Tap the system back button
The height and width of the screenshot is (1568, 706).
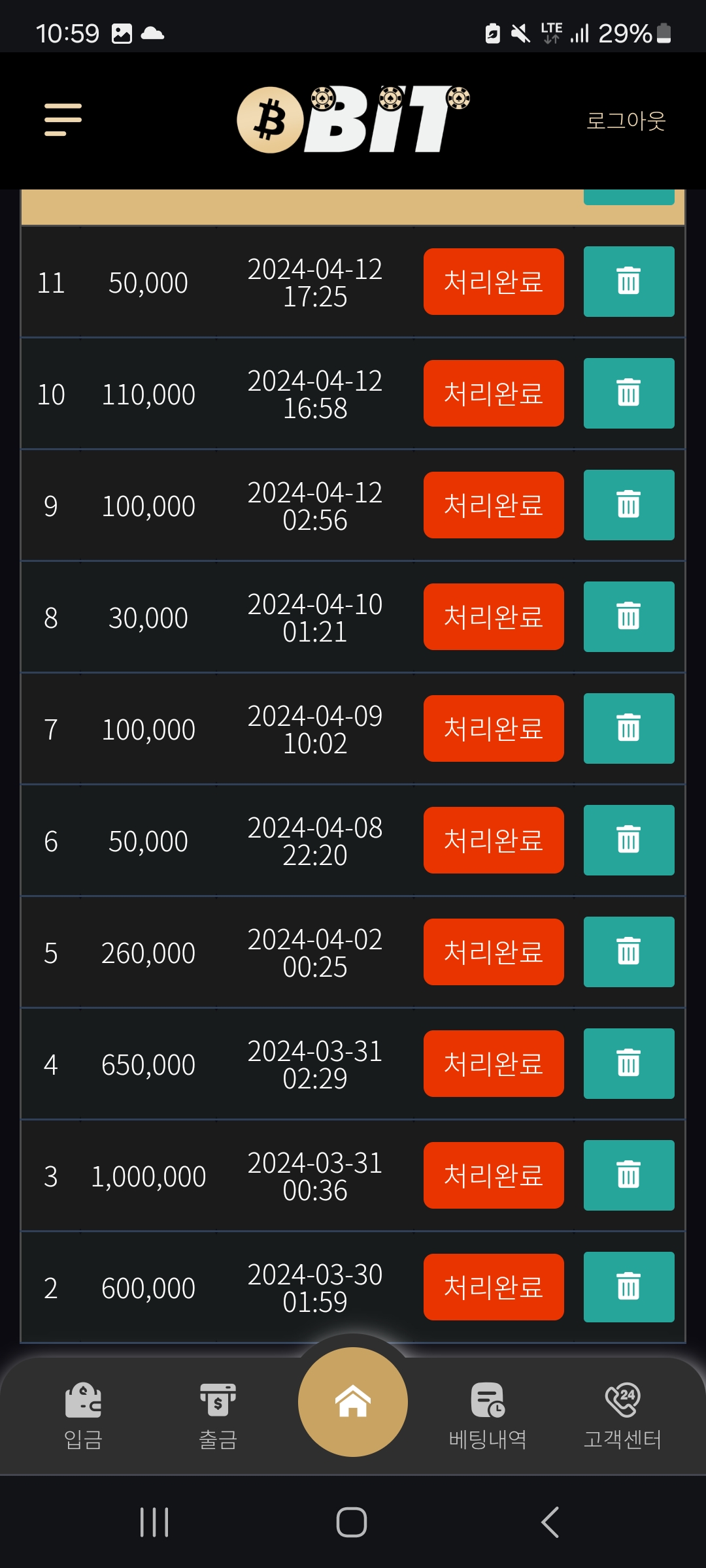[550, 1522]
